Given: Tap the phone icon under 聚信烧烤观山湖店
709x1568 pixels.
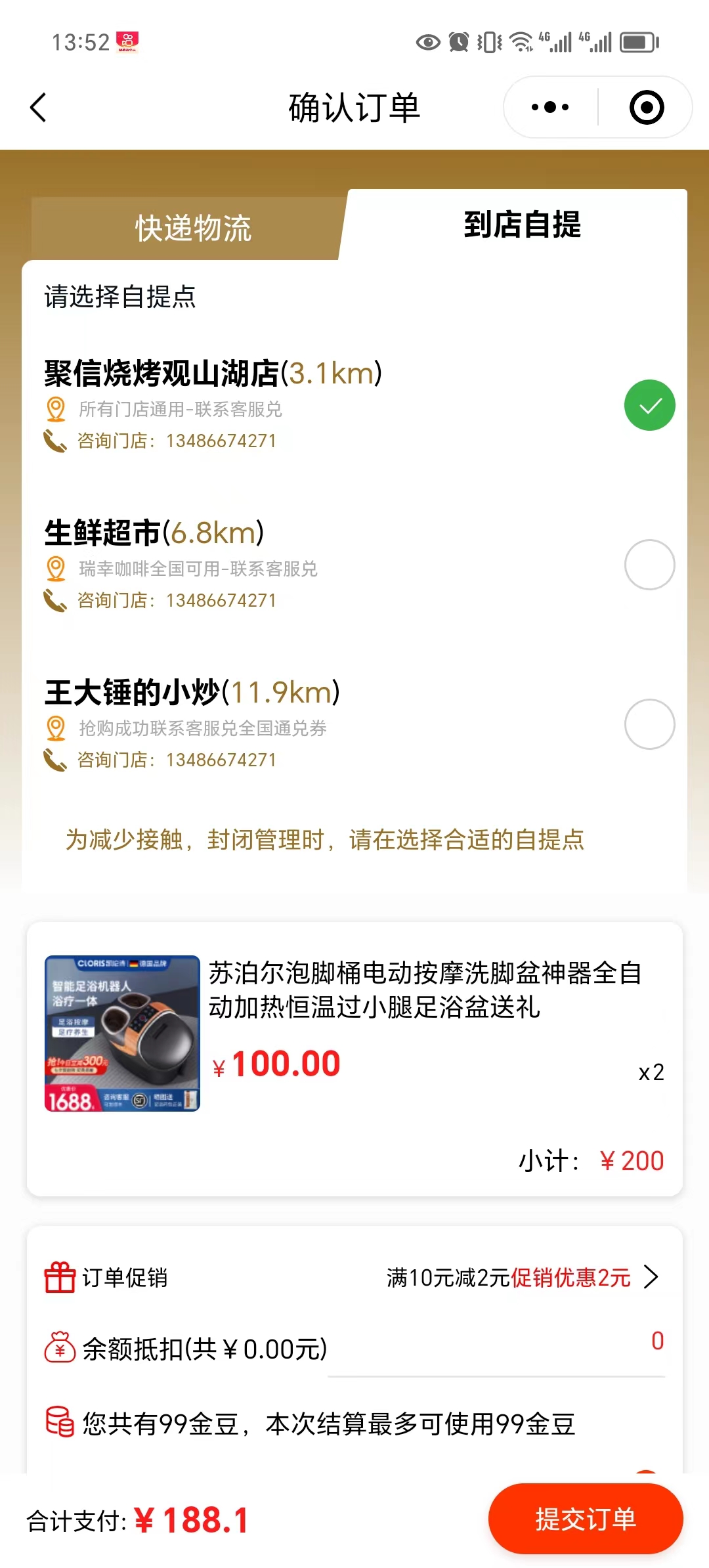Looking at the screenshot, I should pyautogui.click(x=54, y=441).
